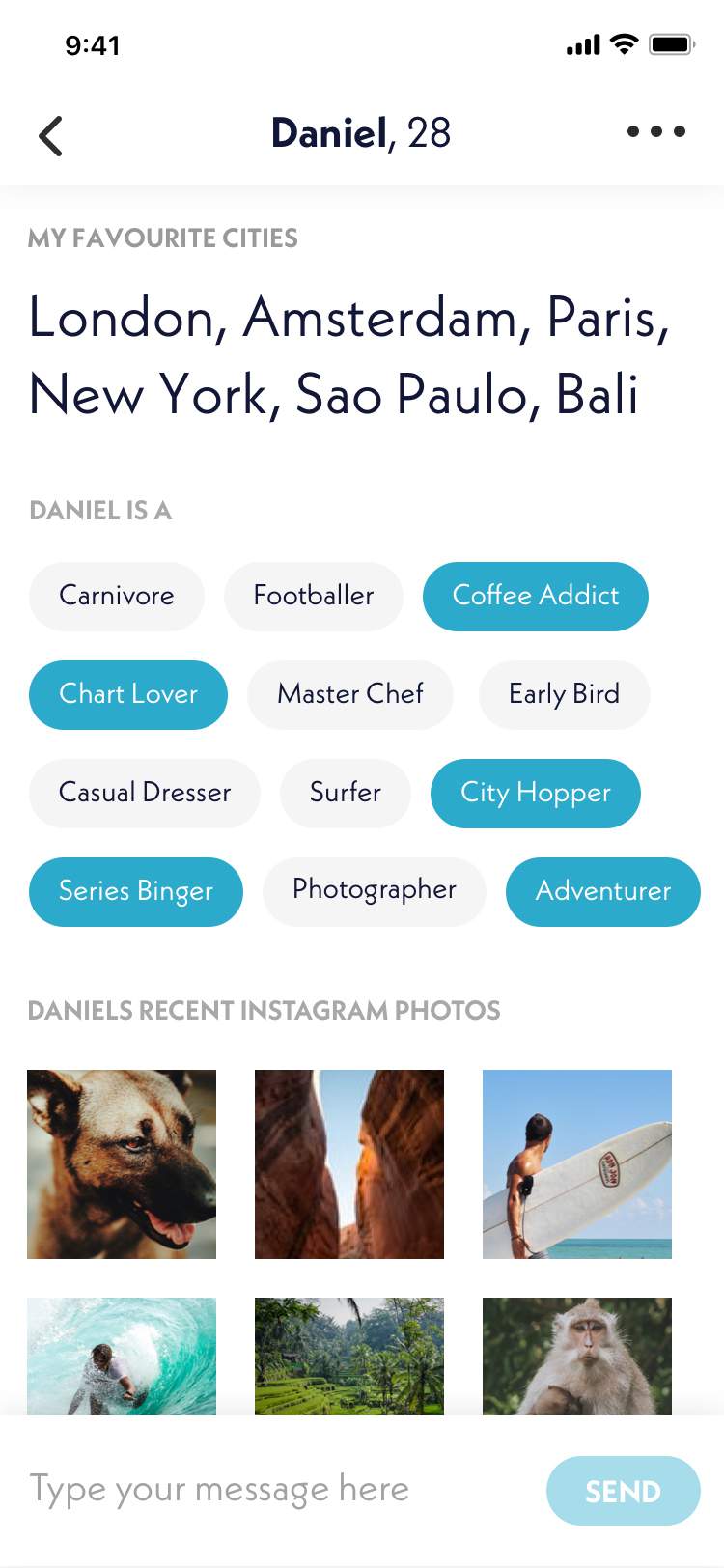Select the Early Bird chip
724x1568 pixels.
point(564,694)
